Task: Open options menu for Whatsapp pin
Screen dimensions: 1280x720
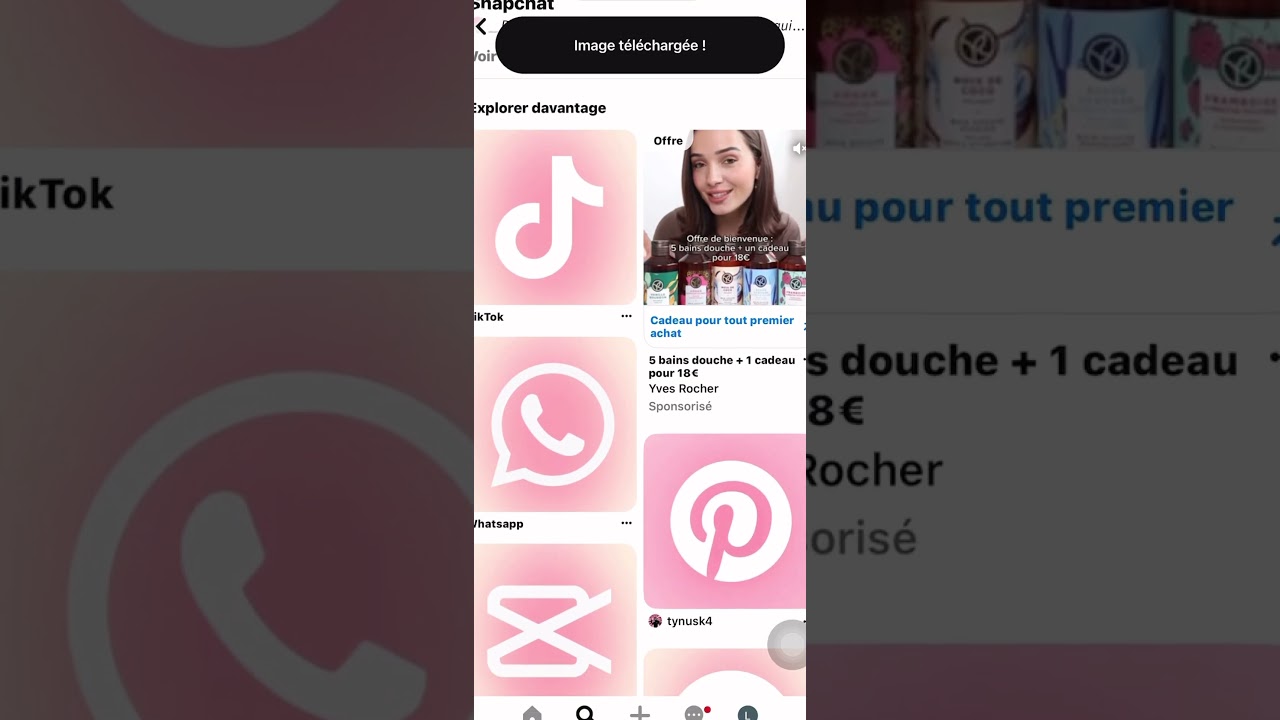Action: 626,523
